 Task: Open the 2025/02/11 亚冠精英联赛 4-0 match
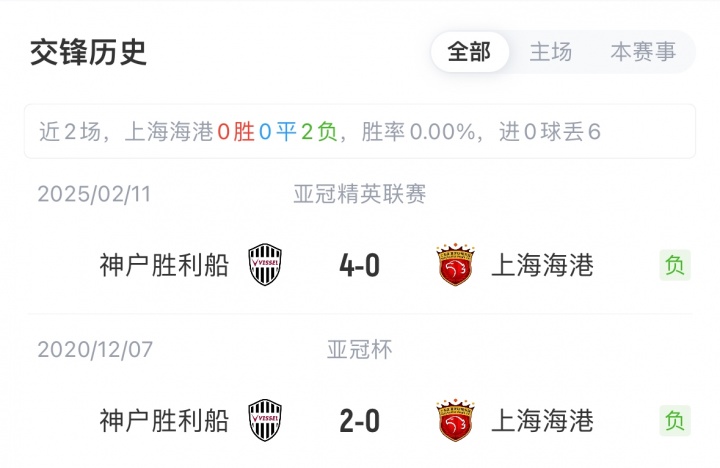[359, 265]
